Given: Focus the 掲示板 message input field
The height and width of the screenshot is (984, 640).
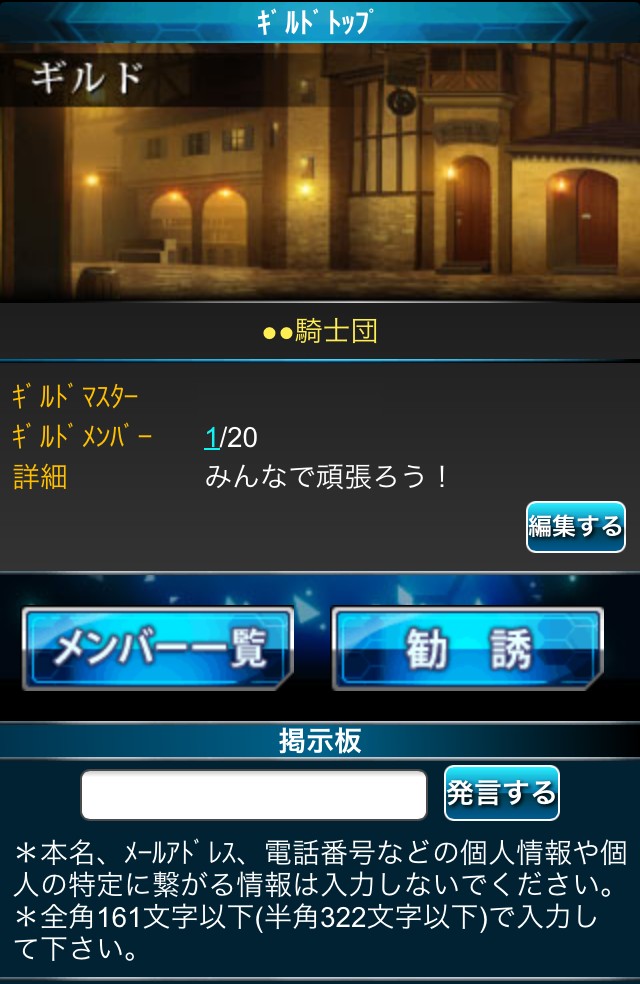Looking at the screenshot, I should pyautogui.click(x=254, y=794).
